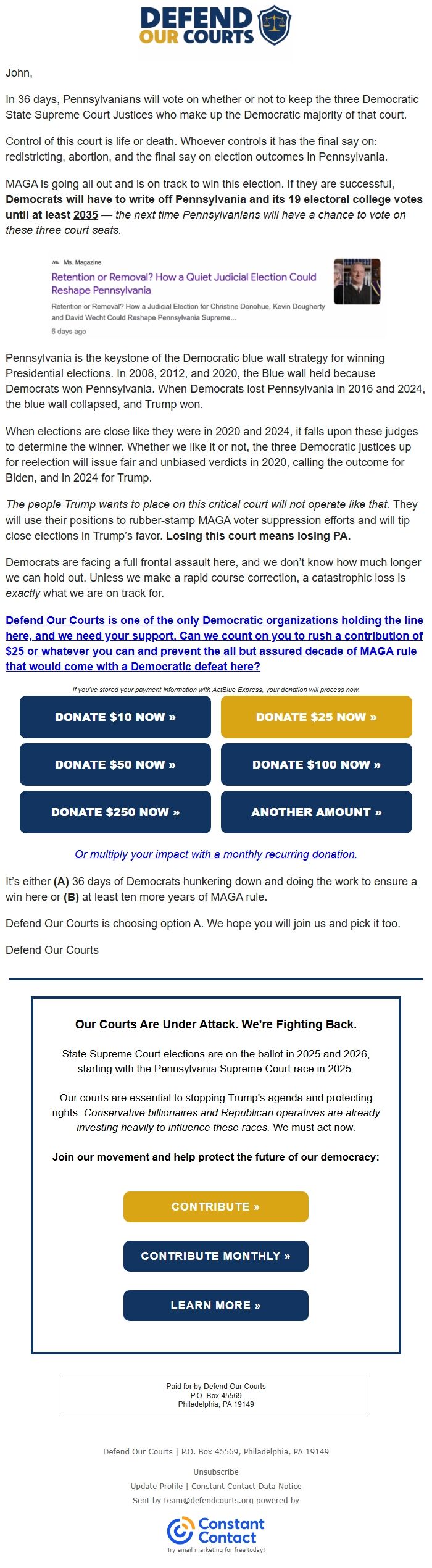The image size is (432, 1568).
Task: Select the Donate $50 Now button
Action: coord(115,764)
